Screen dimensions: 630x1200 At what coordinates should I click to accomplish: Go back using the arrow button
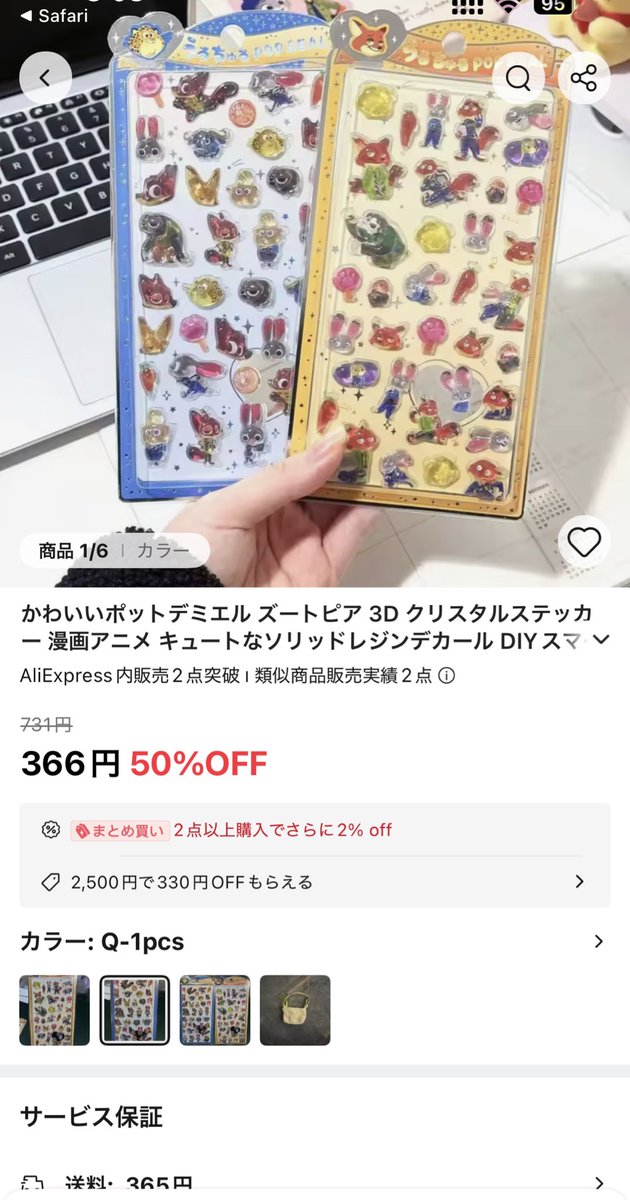(45, 78)
